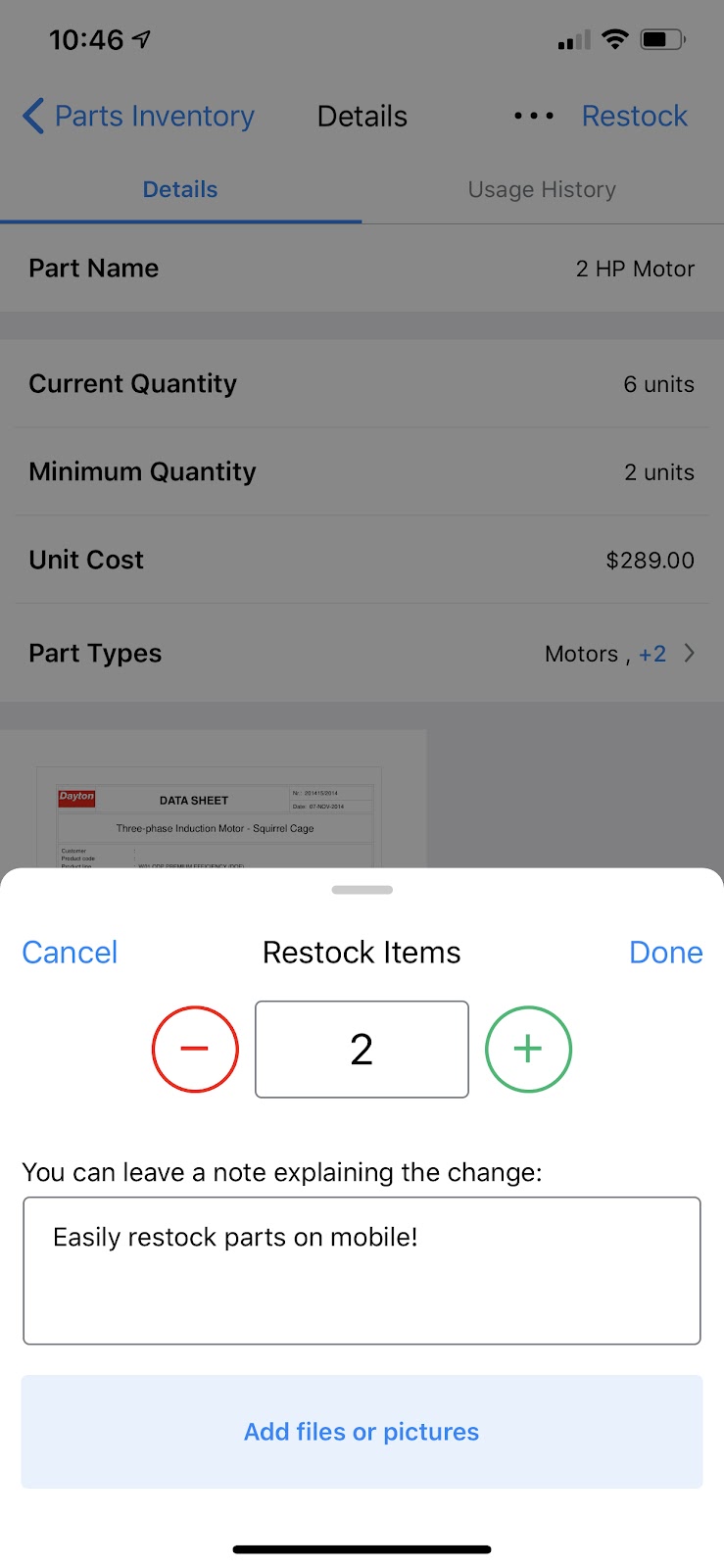This screenshot has width=724, height=1568.
Task: Confirm restock with Done
Action: click(x=665, y=953)
